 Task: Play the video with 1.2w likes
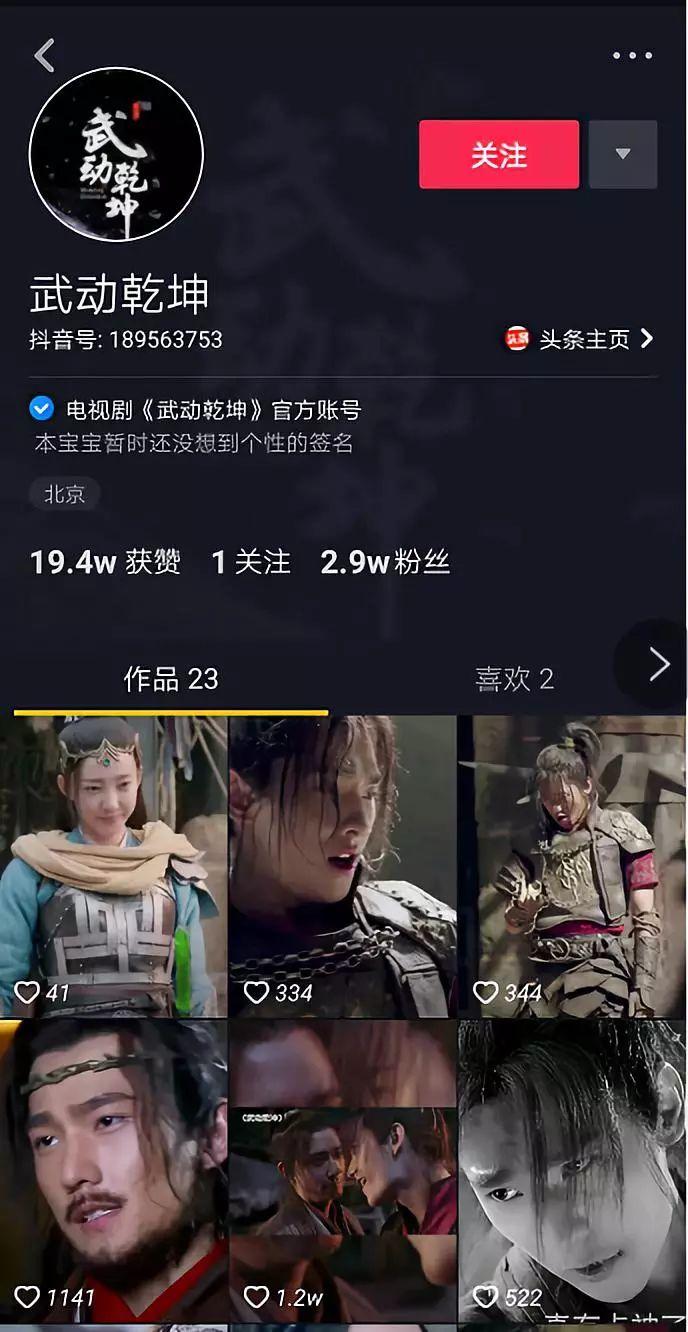click(343, 1171)
